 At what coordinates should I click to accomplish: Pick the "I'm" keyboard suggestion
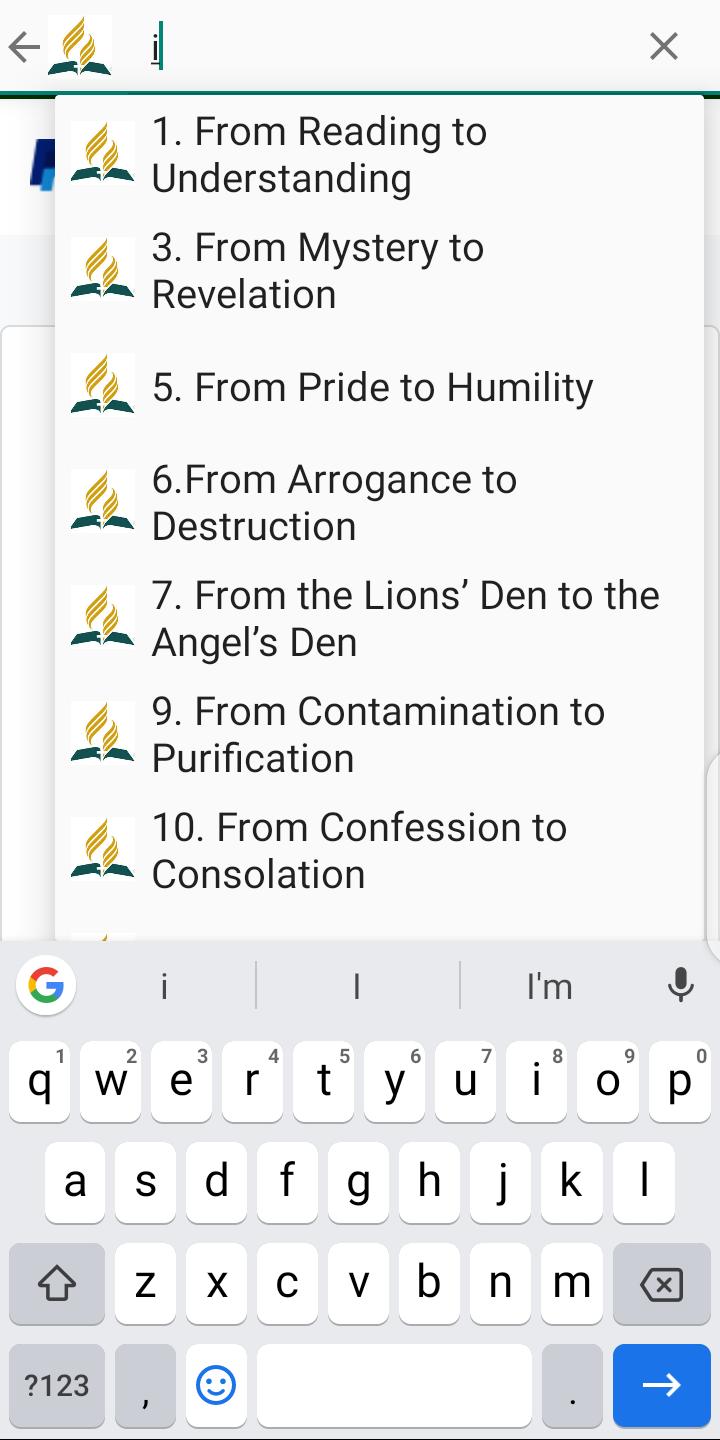point(550,986)
